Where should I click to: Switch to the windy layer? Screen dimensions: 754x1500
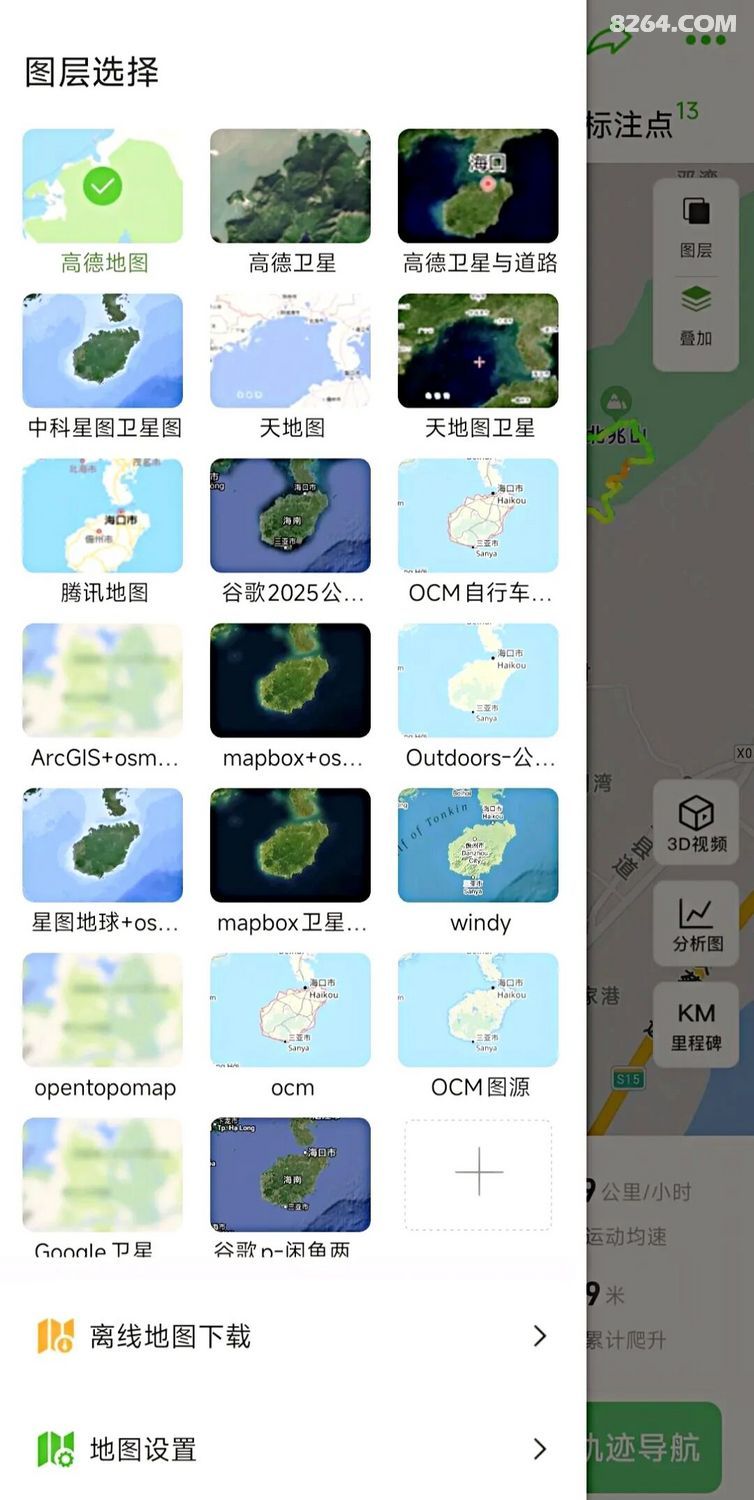[x=478, y=846]
